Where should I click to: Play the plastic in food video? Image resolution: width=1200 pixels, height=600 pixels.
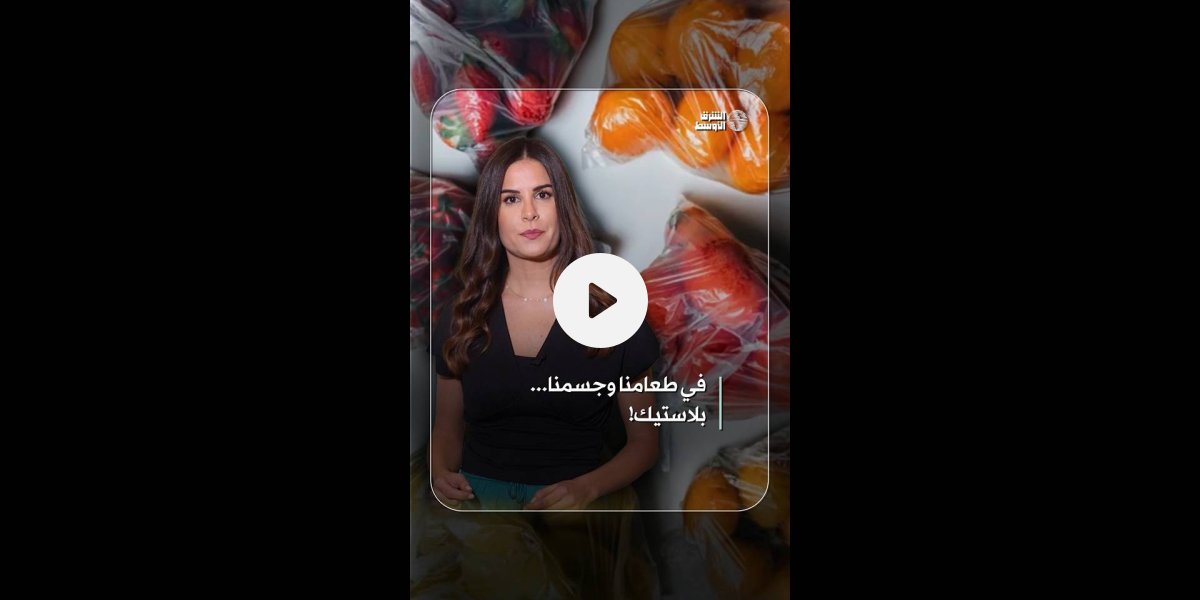pyautogui.click(x=600, y=300)
